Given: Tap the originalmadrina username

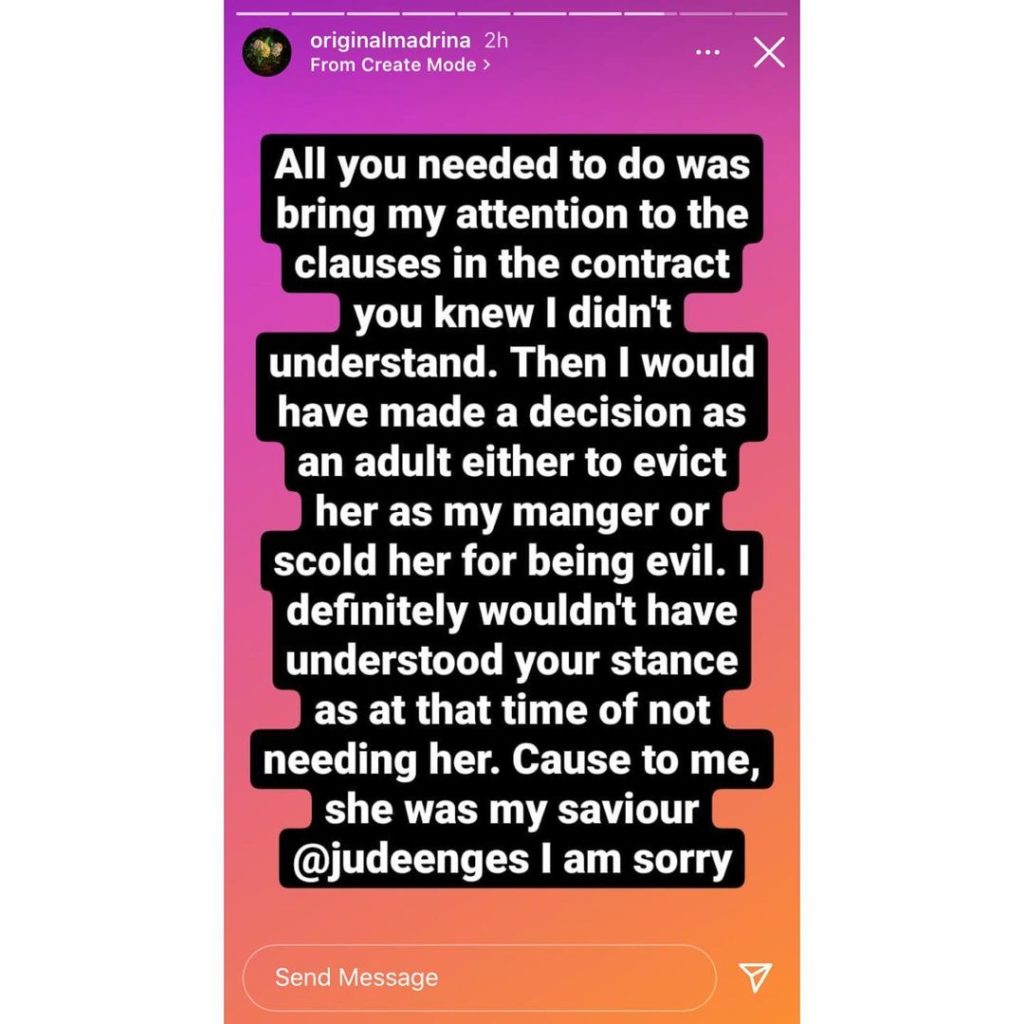Looking at the screenshot, I should [391, 42].
